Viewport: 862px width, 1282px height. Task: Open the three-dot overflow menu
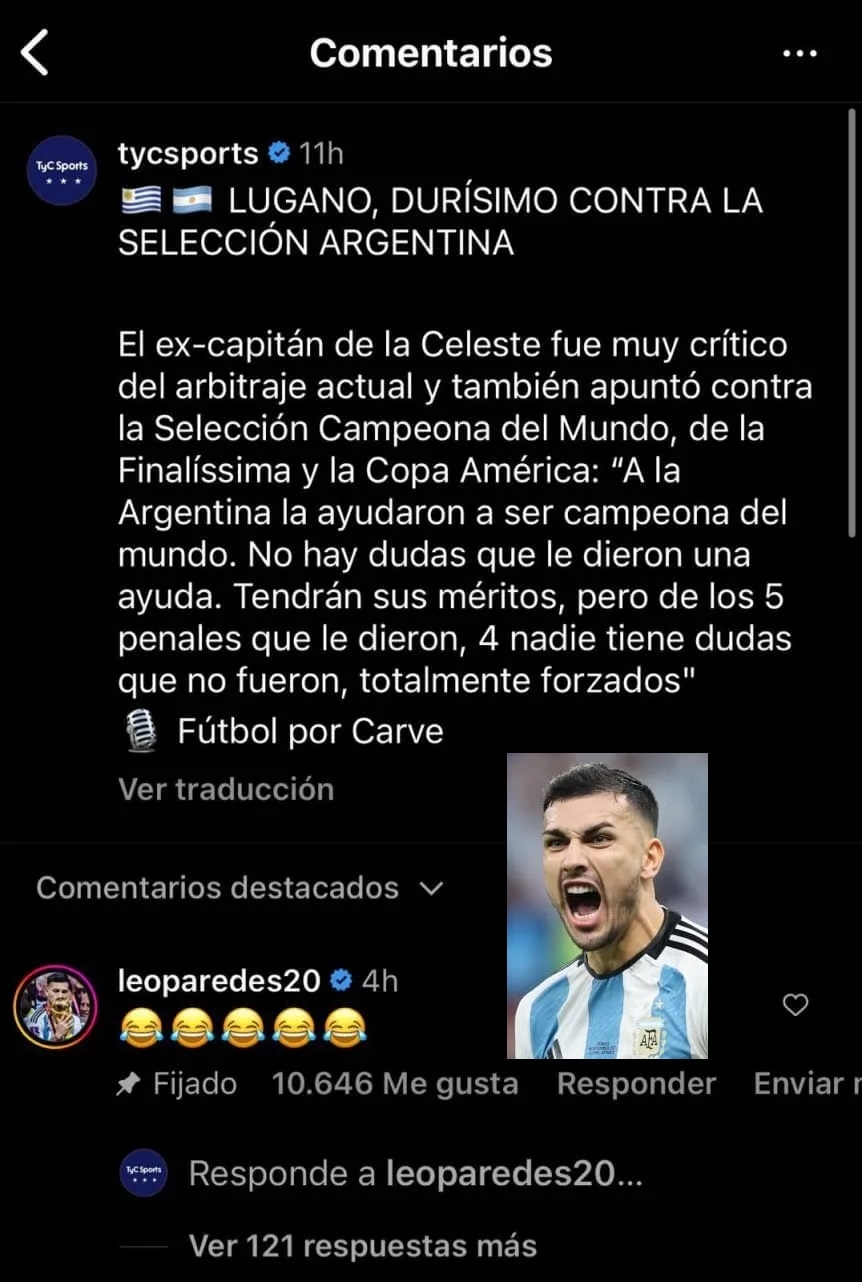point(799,54)
